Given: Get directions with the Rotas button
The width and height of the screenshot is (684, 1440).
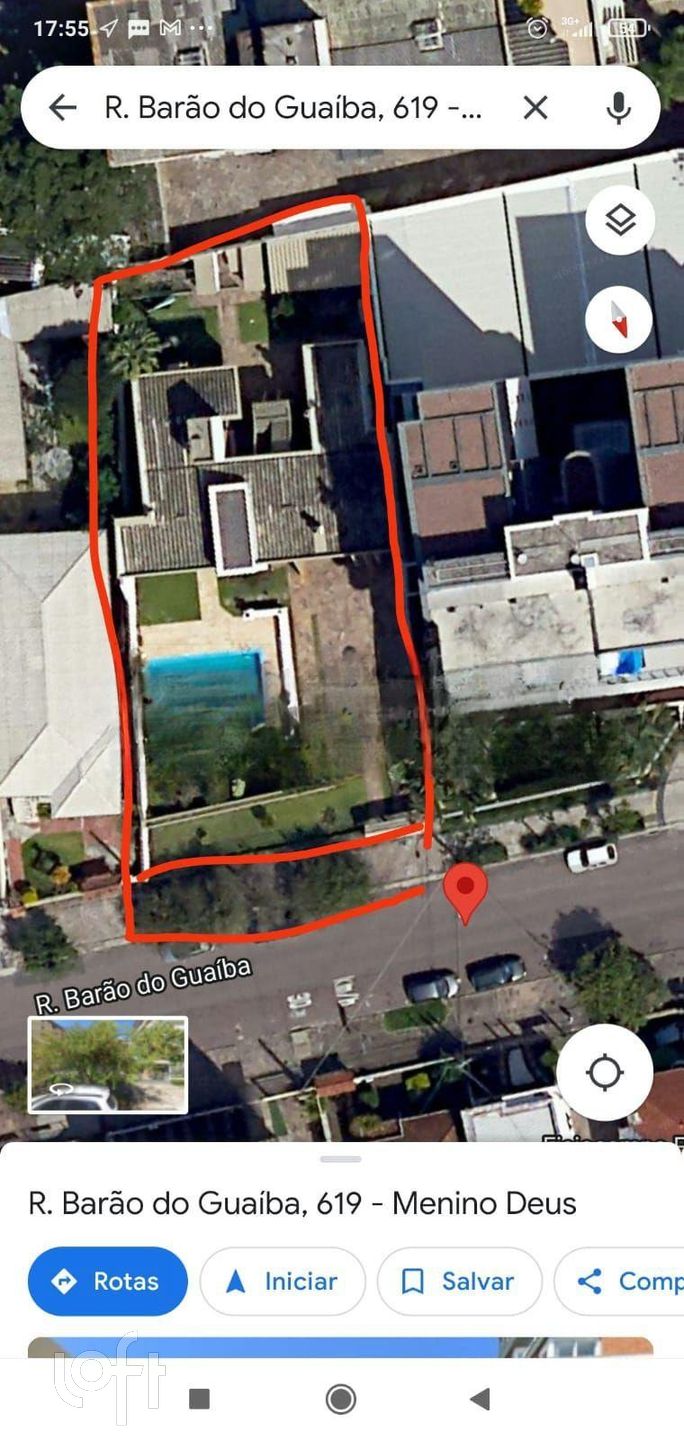Looking at the screenshot, I should click(x=108, y=1281).
